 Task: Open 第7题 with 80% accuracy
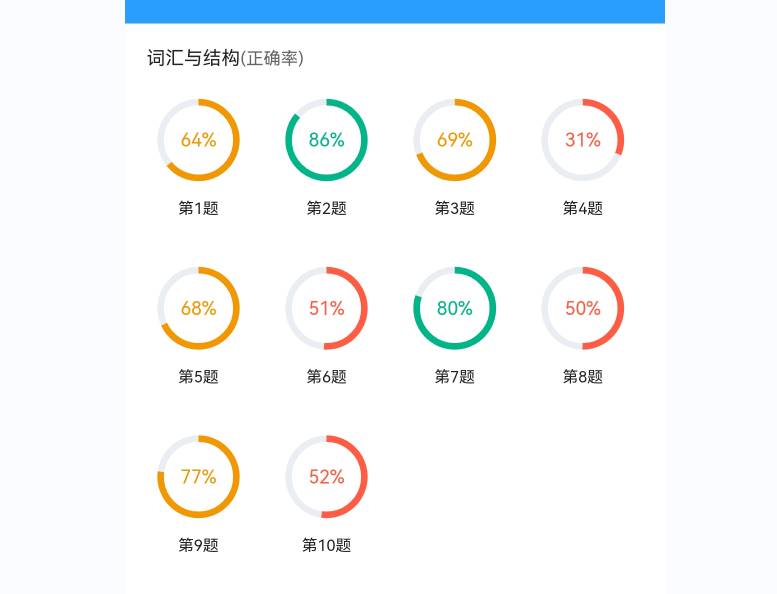454,308
